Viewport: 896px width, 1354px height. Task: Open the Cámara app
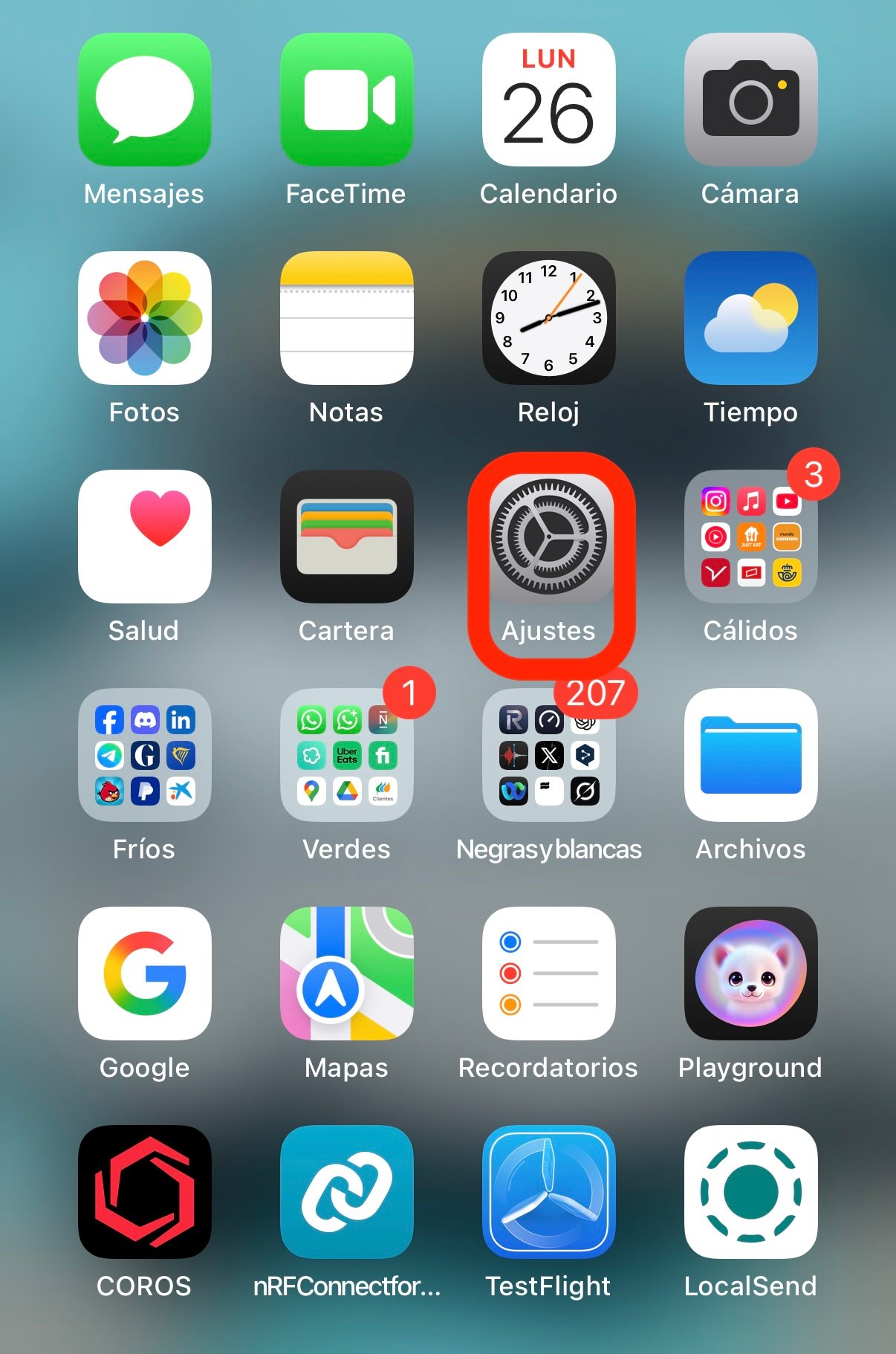click(750, 99)
